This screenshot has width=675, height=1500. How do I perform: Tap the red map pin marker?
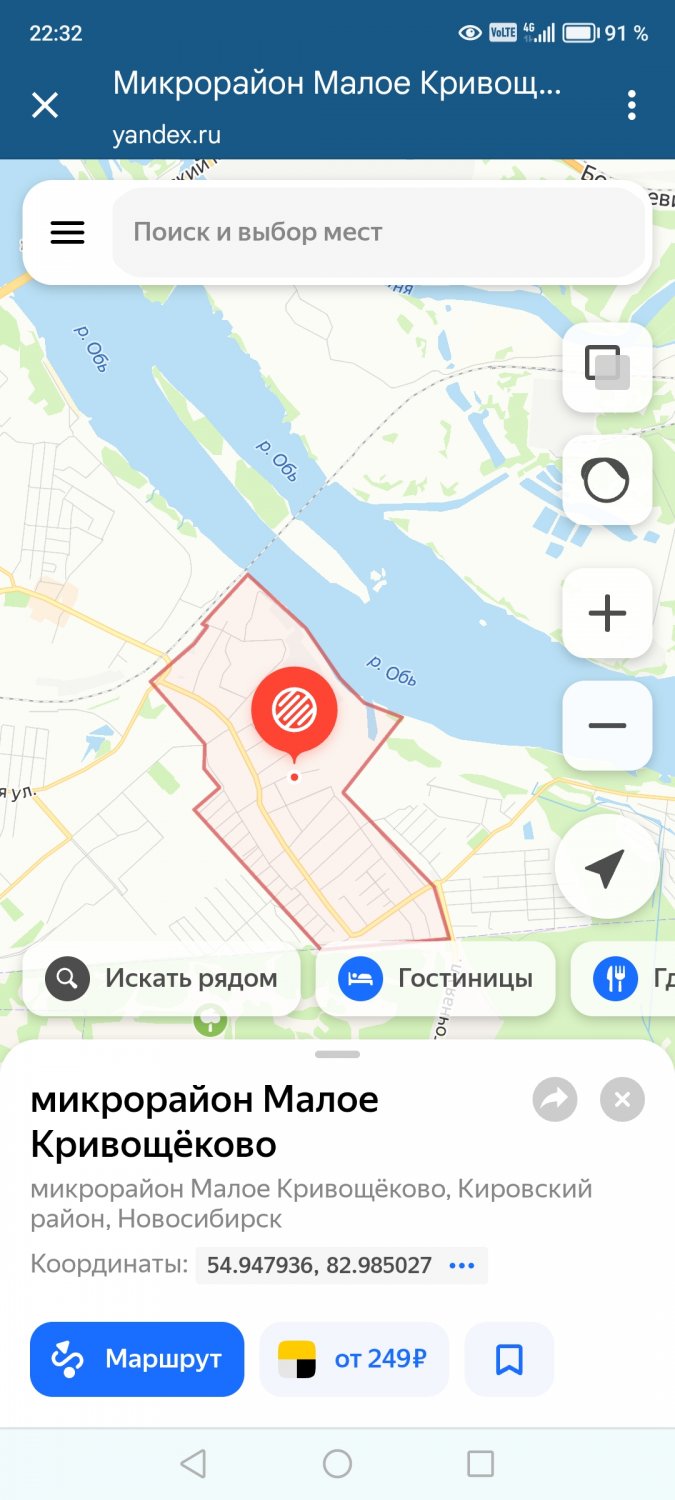(294, 712)
